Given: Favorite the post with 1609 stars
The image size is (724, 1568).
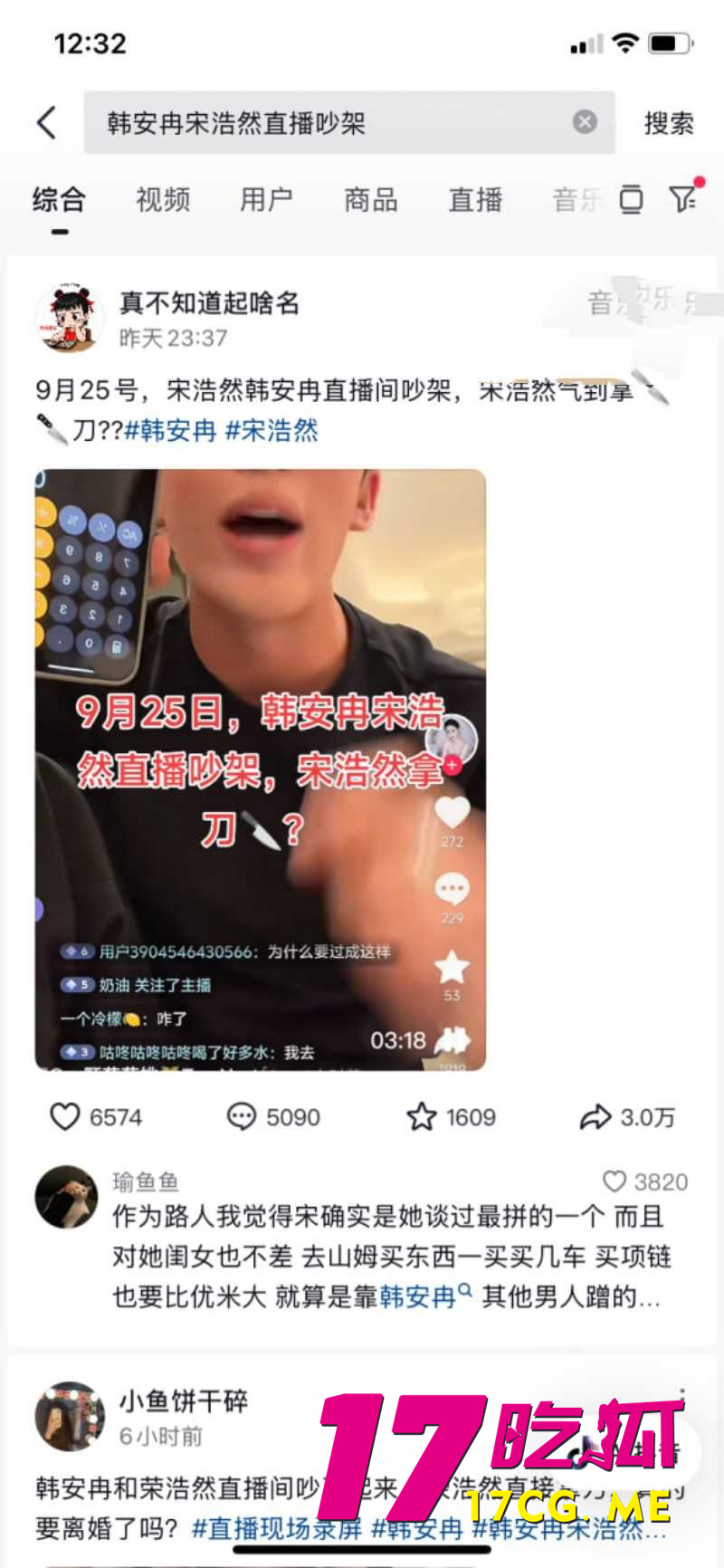Looking at the screenshot, I should coord(422,1116).
